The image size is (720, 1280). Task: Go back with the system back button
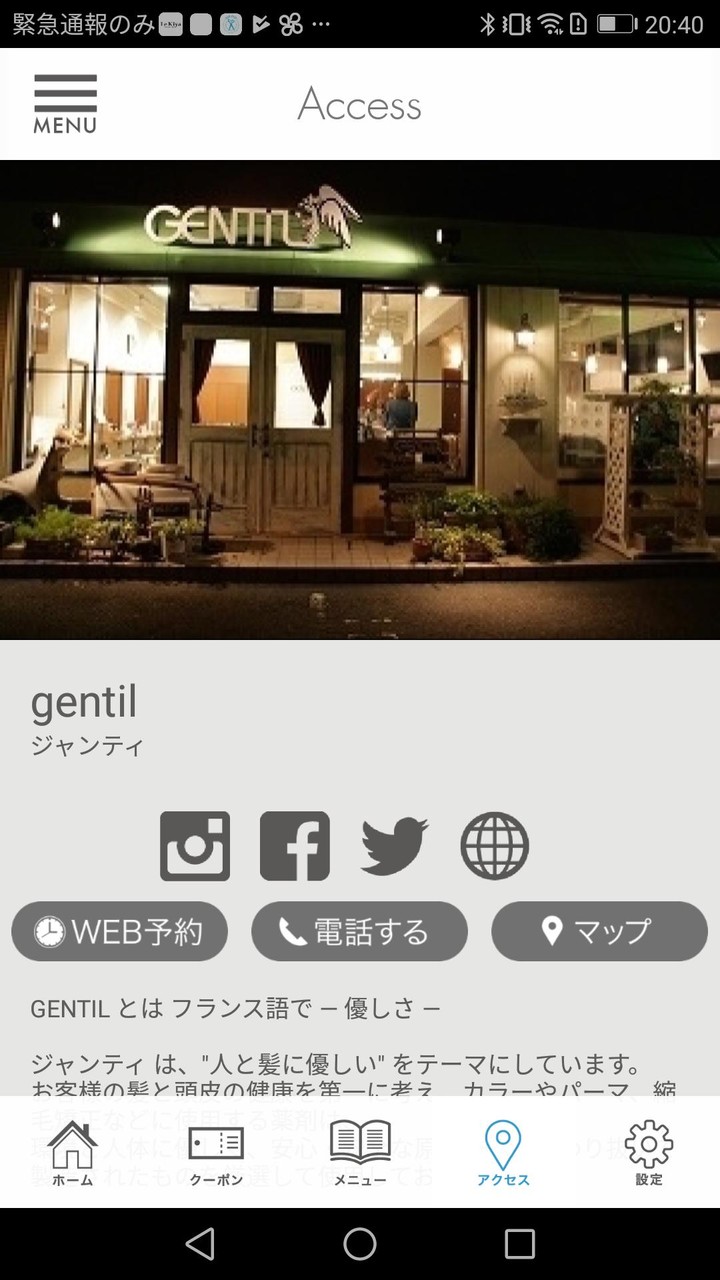[200, 1244]
